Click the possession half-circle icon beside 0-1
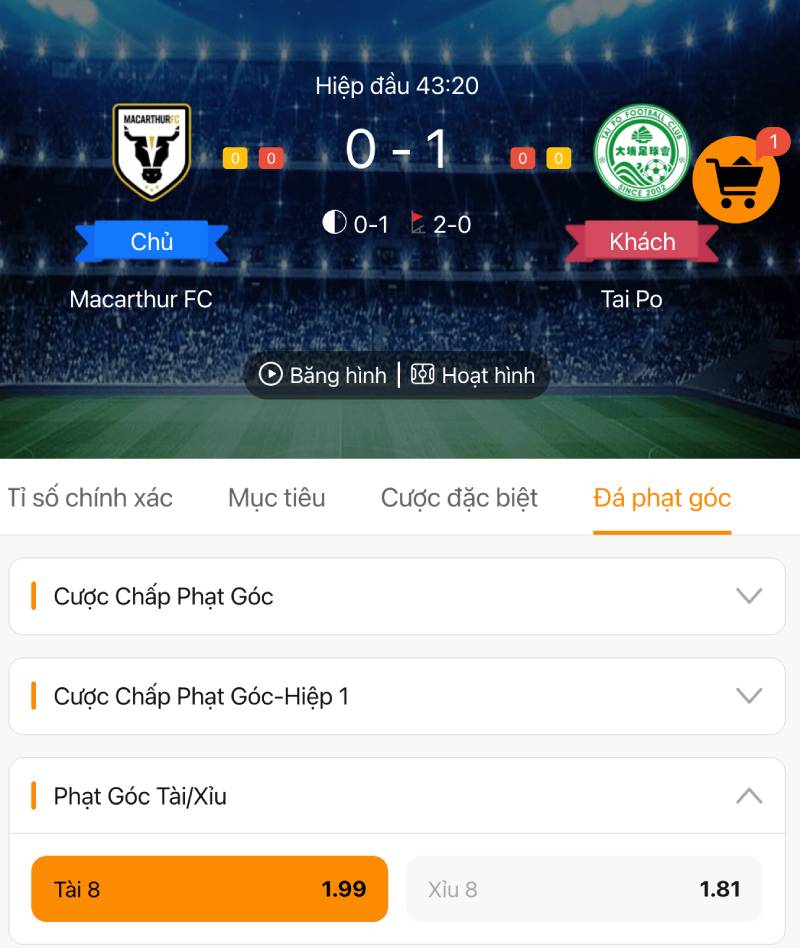Image resolution: width=800 pixels, height=948 pixels. (x=333, y=225)
